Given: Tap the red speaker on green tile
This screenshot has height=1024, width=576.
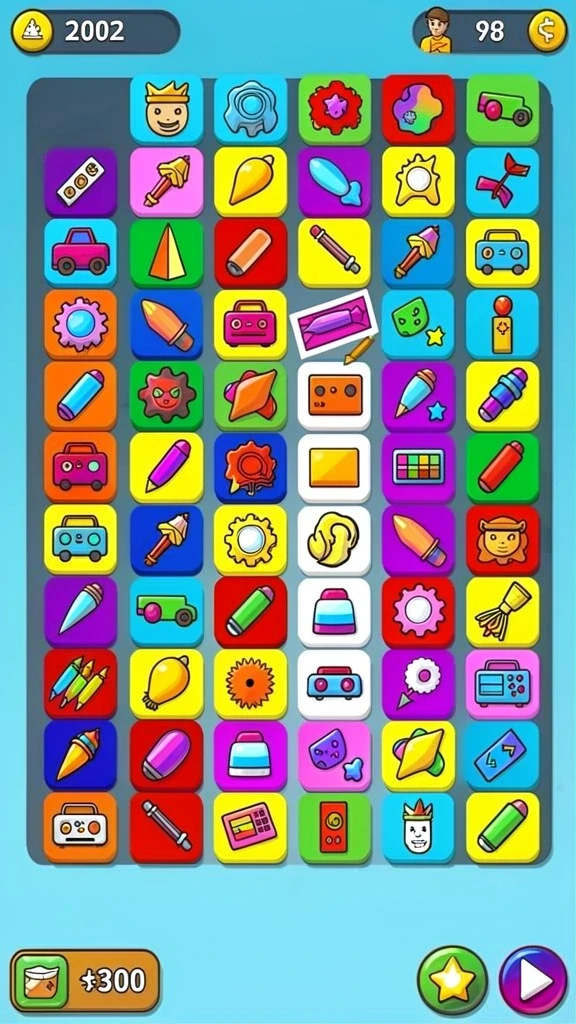Looking at the screenshot, I should [334, 827].
